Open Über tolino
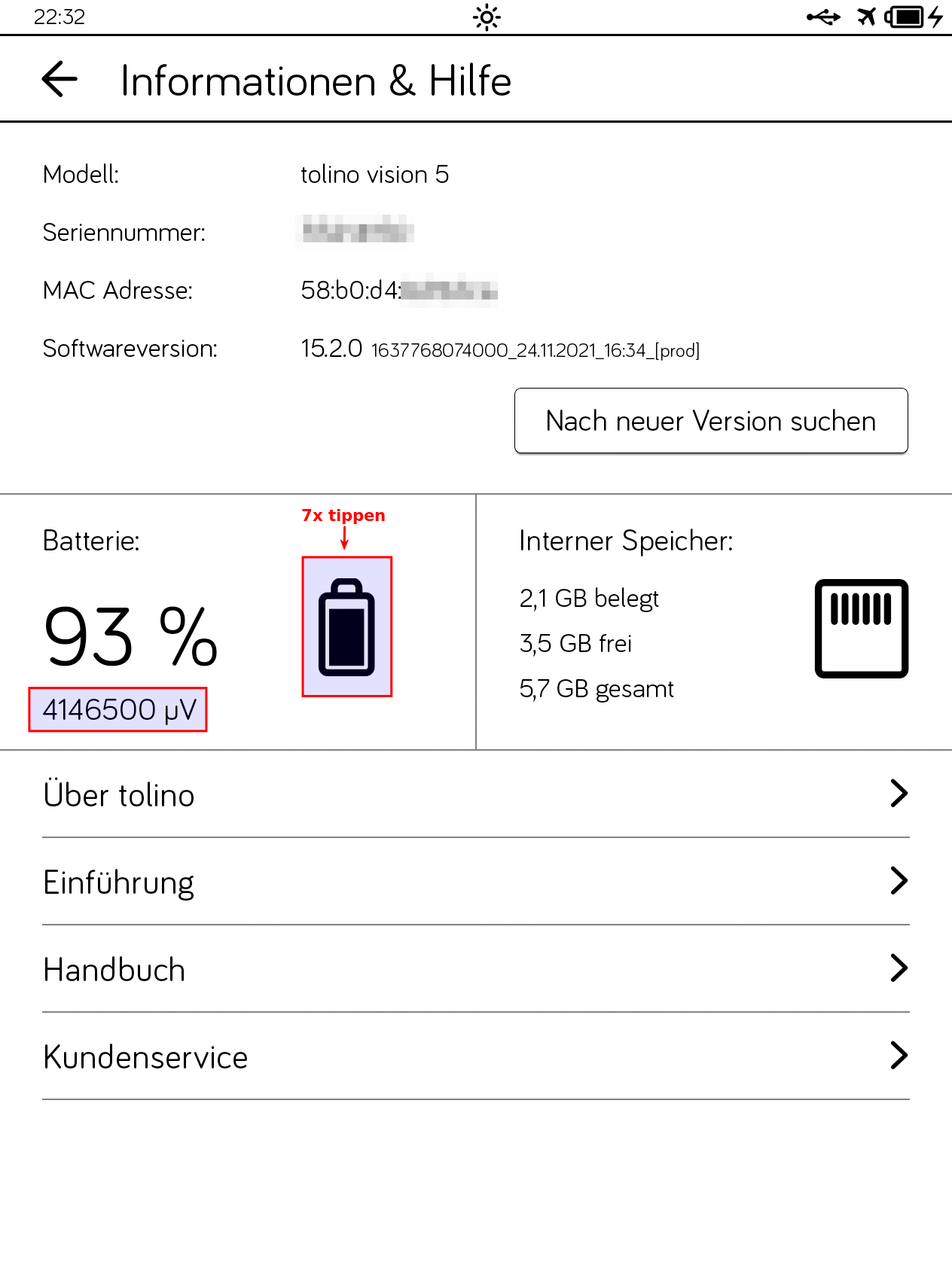The image size is (952, 1265). 475,794
